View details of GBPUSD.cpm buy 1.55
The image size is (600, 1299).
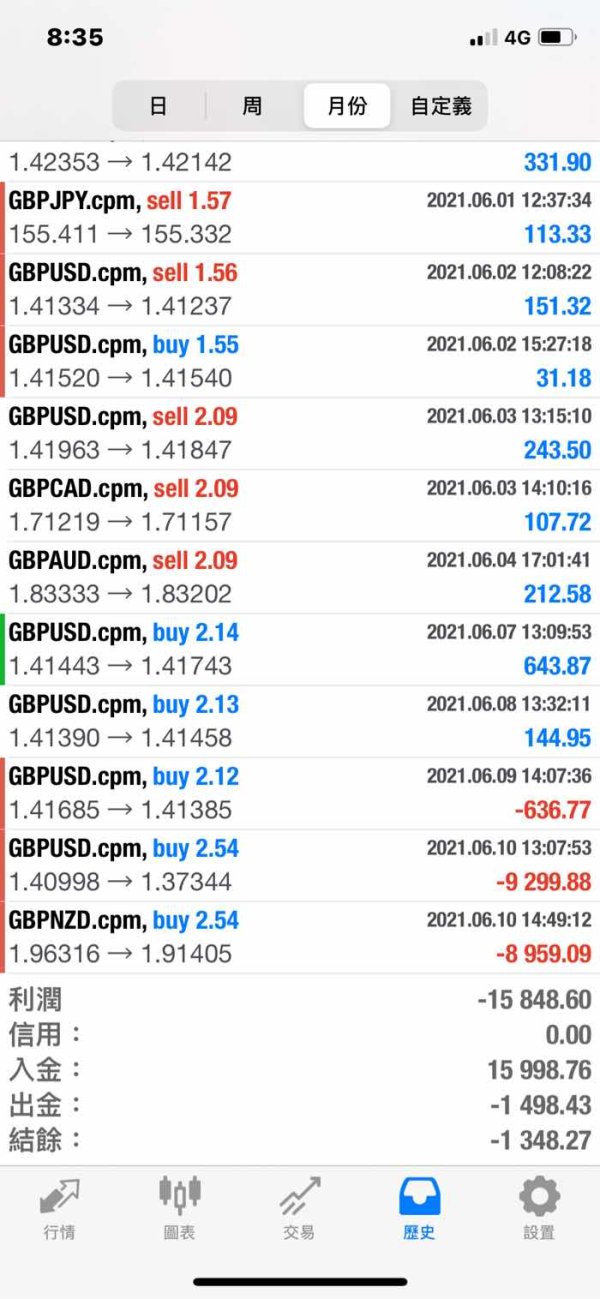(x=300, y=362)
